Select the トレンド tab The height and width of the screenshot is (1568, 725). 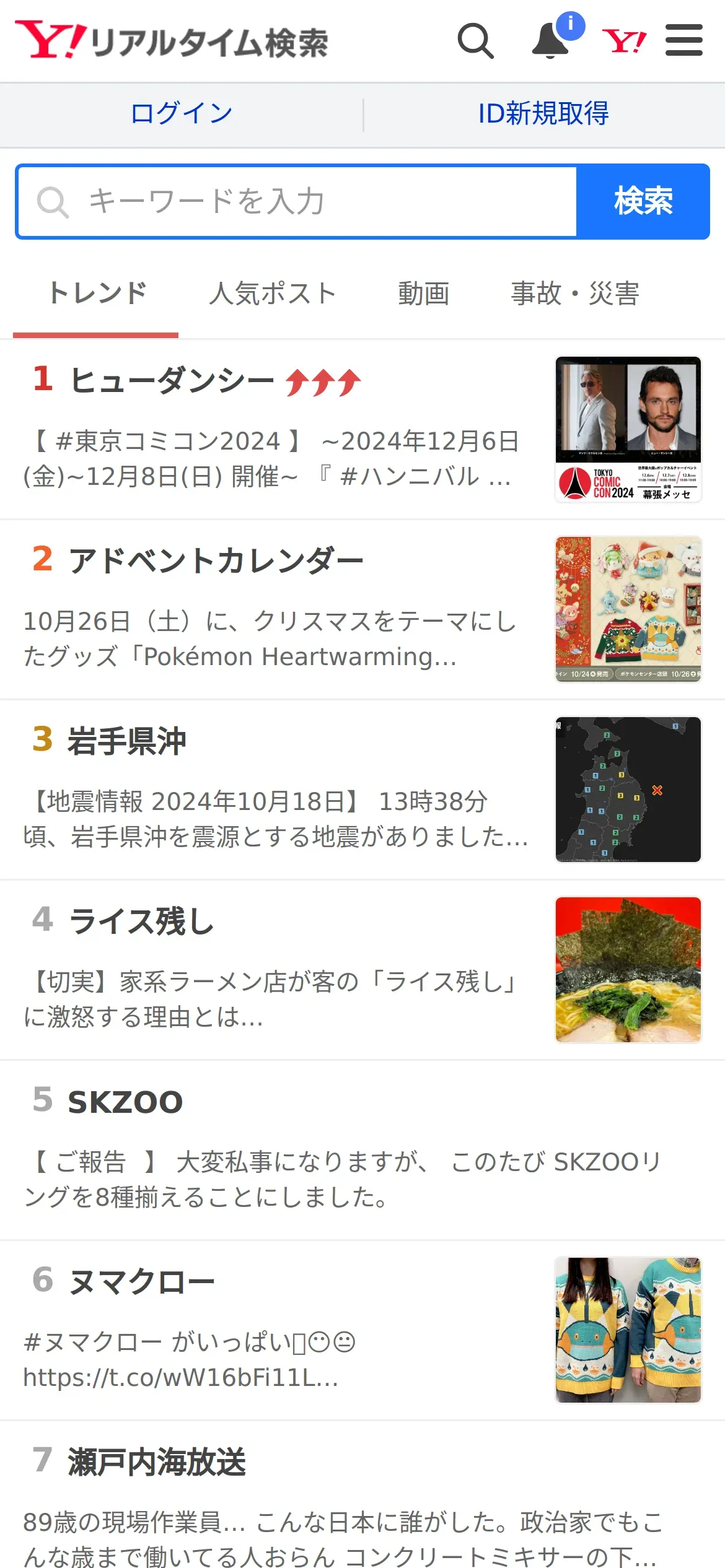(97, 294)
